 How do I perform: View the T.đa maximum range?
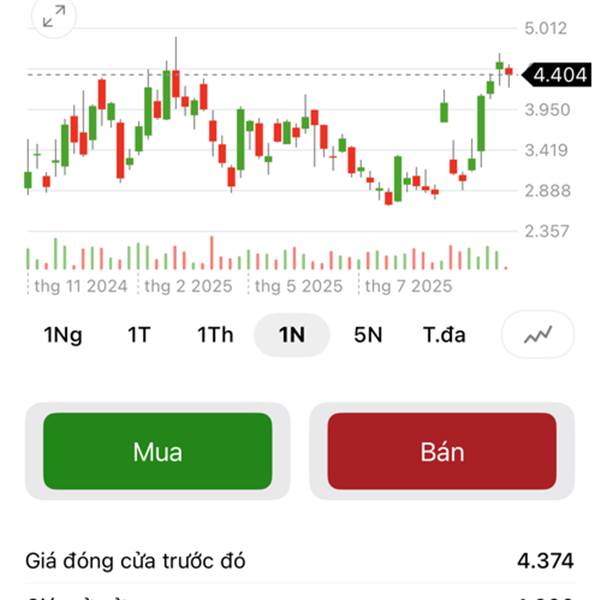(444, 335)
